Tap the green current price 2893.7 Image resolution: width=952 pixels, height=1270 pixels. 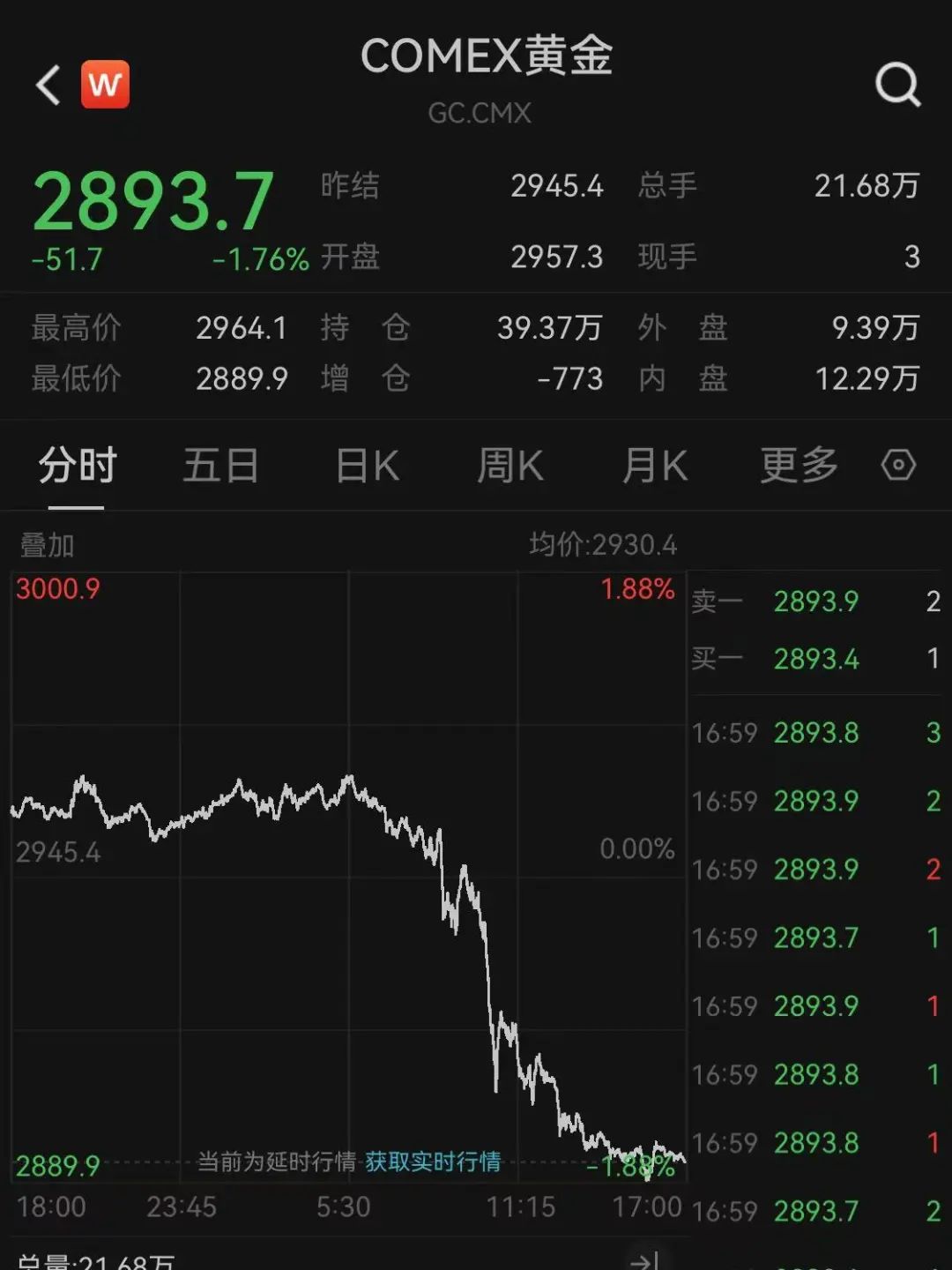click(150, 200)
